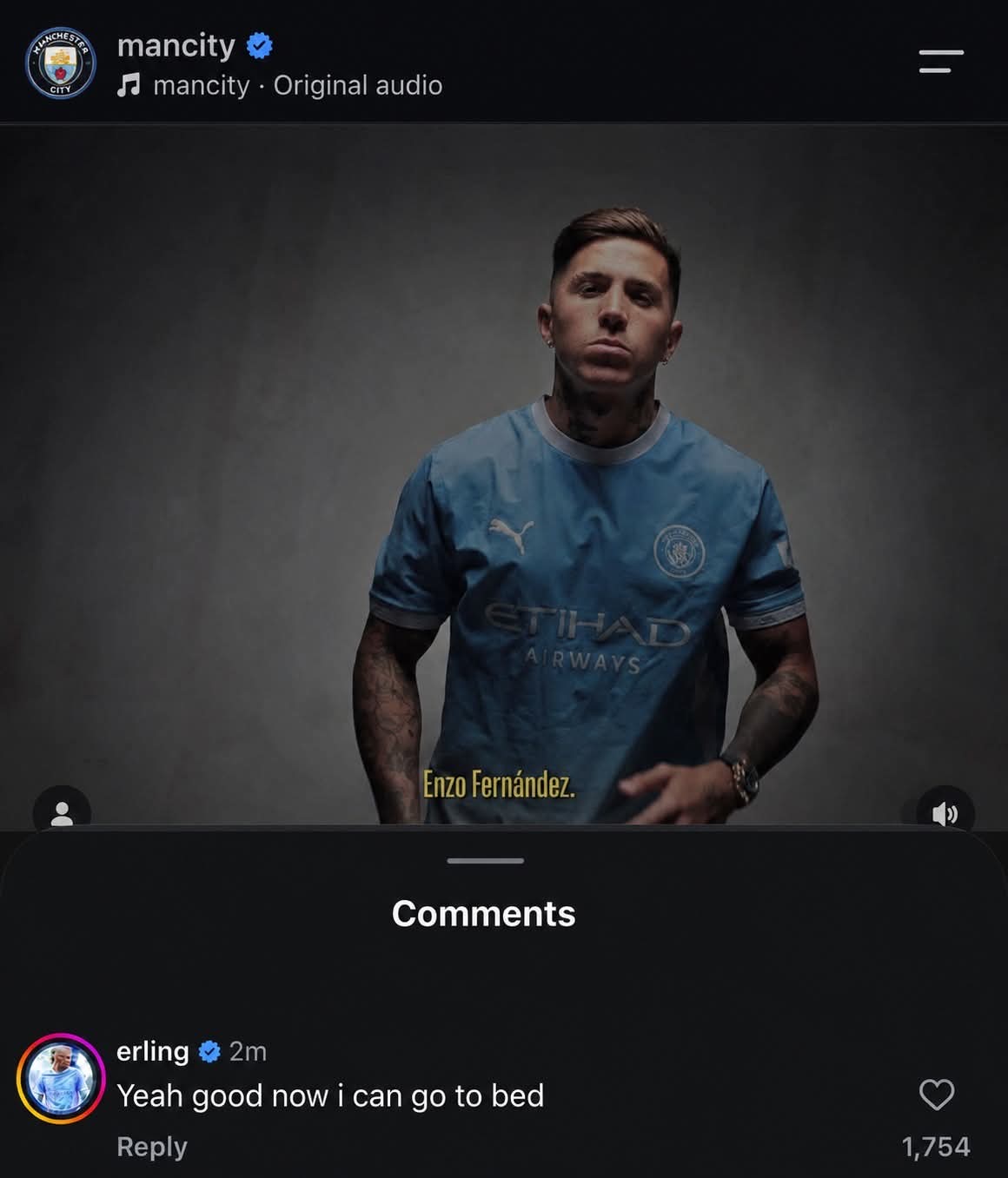The image size is (1008, 1178).
Task: Open erling's profile picture story
Action: pos(61,1078)
